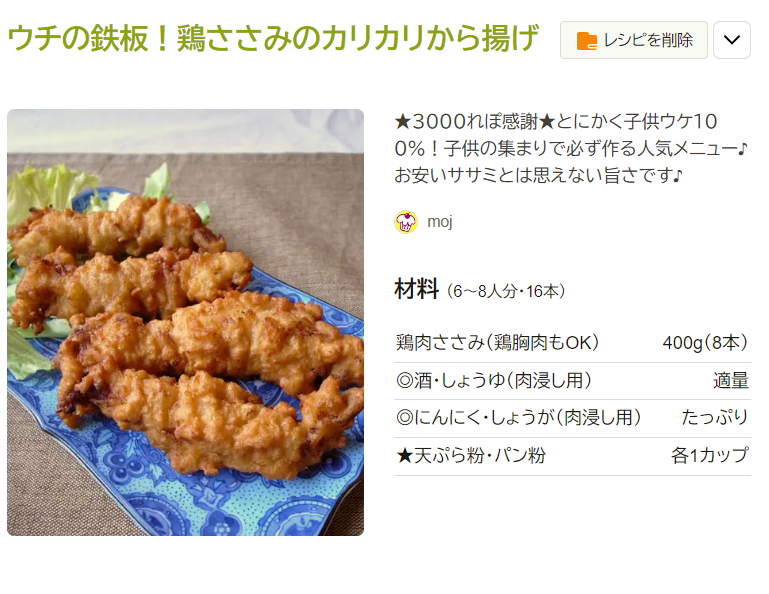Open the recipe photo of fried chicken
The image size is (769, 594).
click(185, 322)
